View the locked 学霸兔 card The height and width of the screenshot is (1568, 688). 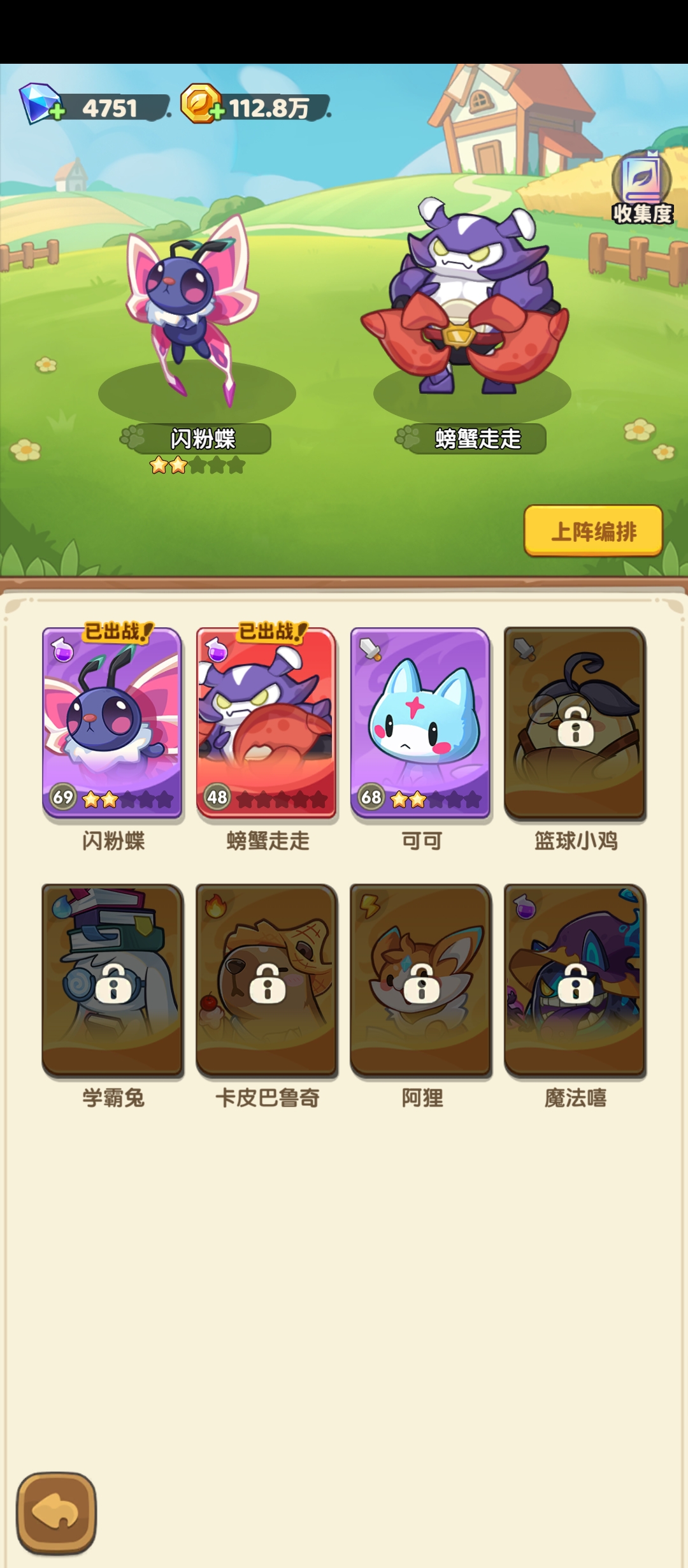112,980
